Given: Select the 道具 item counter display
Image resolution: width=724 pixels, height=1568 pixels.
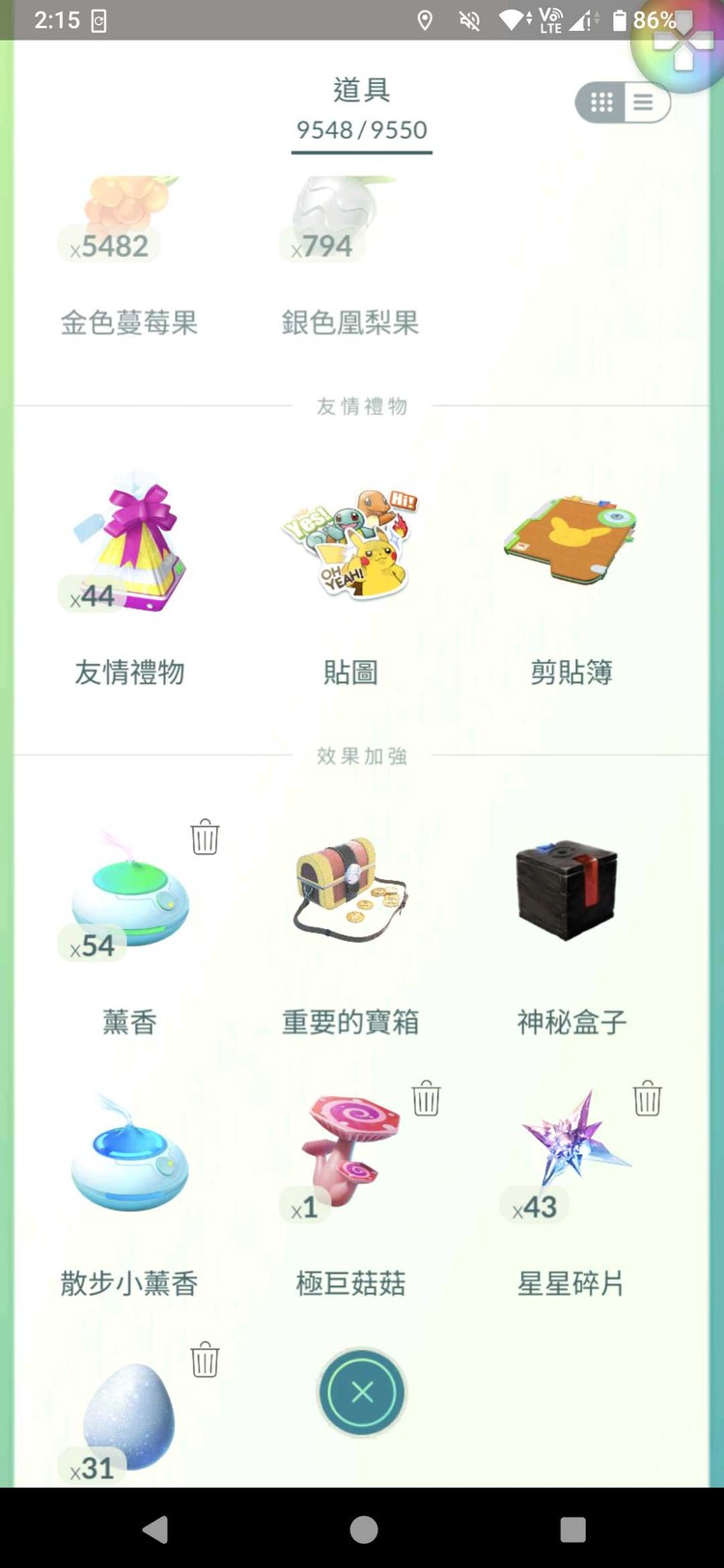Looking at the screenshot, I should coord(361,109).
